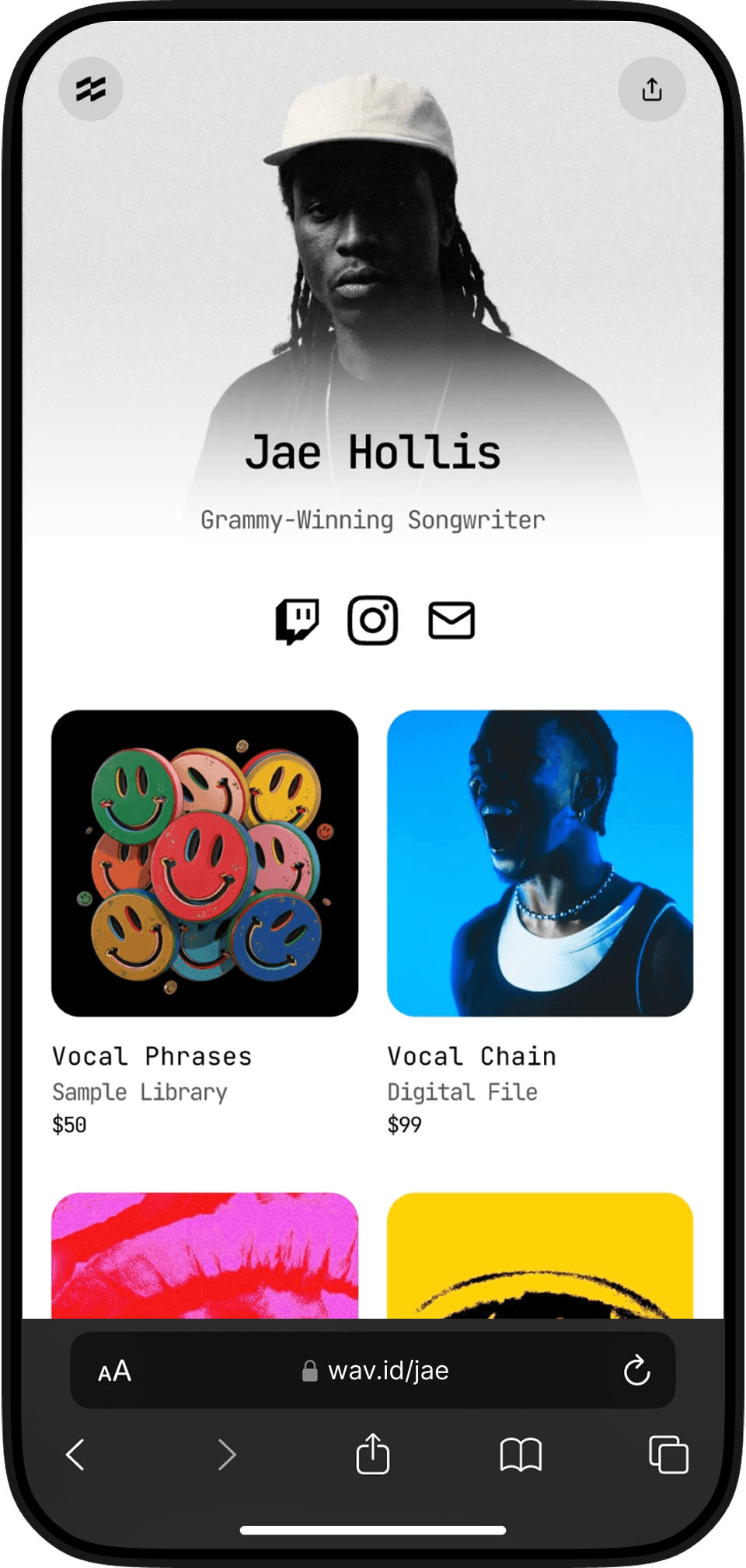
Task: Tap the browser's share sheet icon
Action: point(372,1455)
